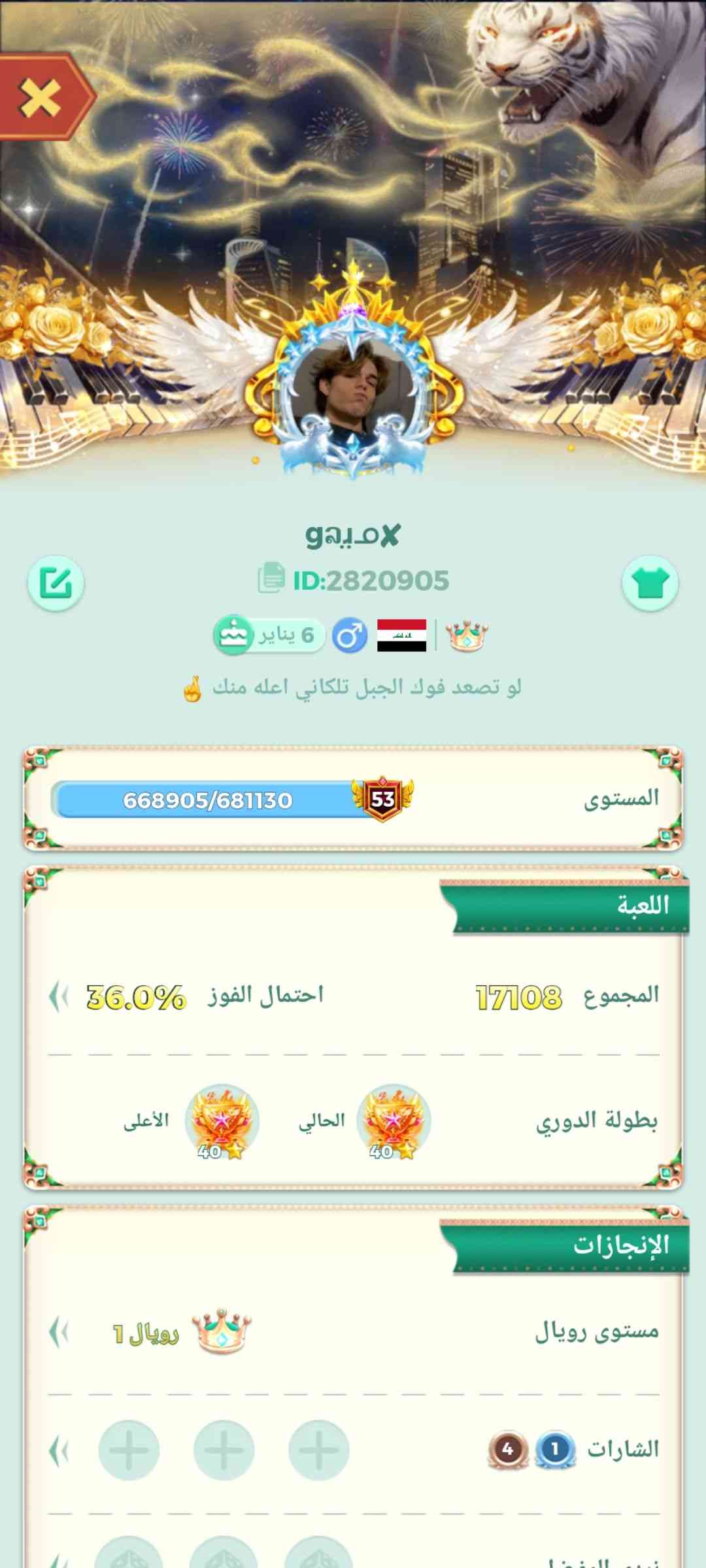The height and width of the screenshot is (1568, 706).
Task: Open the الشارات badges row
Action: click(x=59, y=1451)
